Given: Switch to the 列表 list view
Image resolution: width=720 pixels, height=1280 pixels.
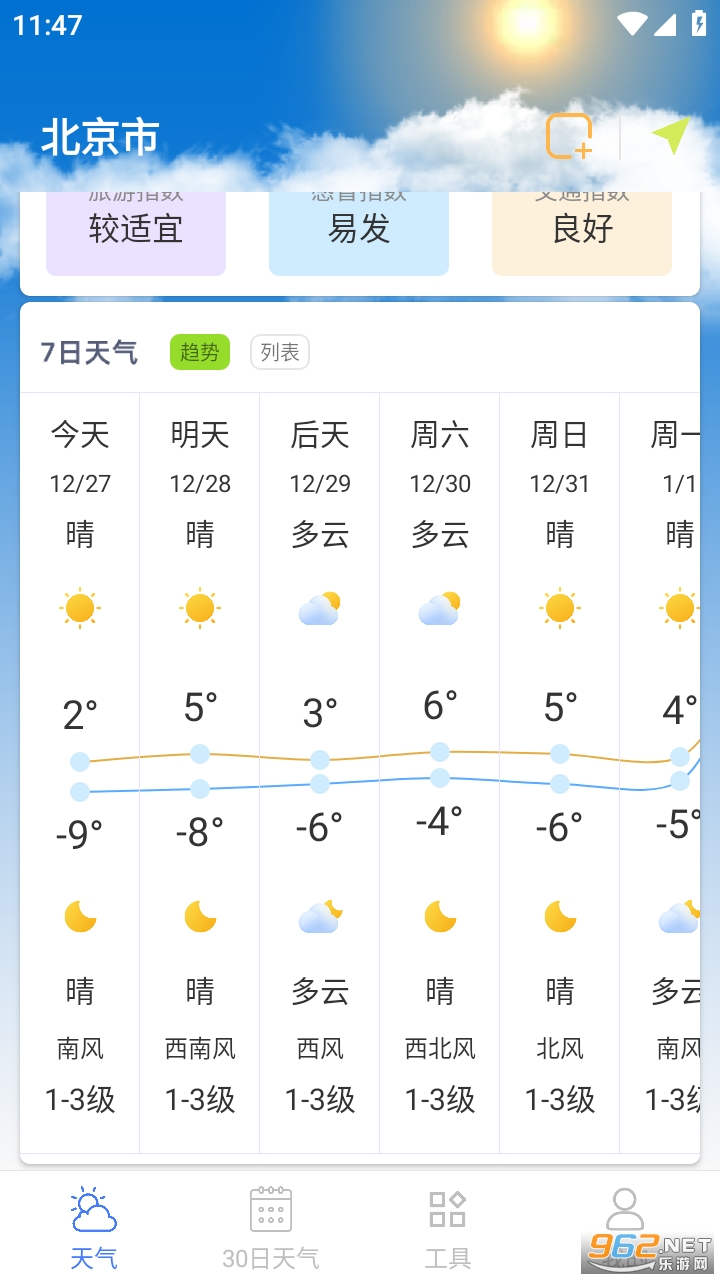Looking at the screenshot, I should pyautogui.click(x=280, y=352).
